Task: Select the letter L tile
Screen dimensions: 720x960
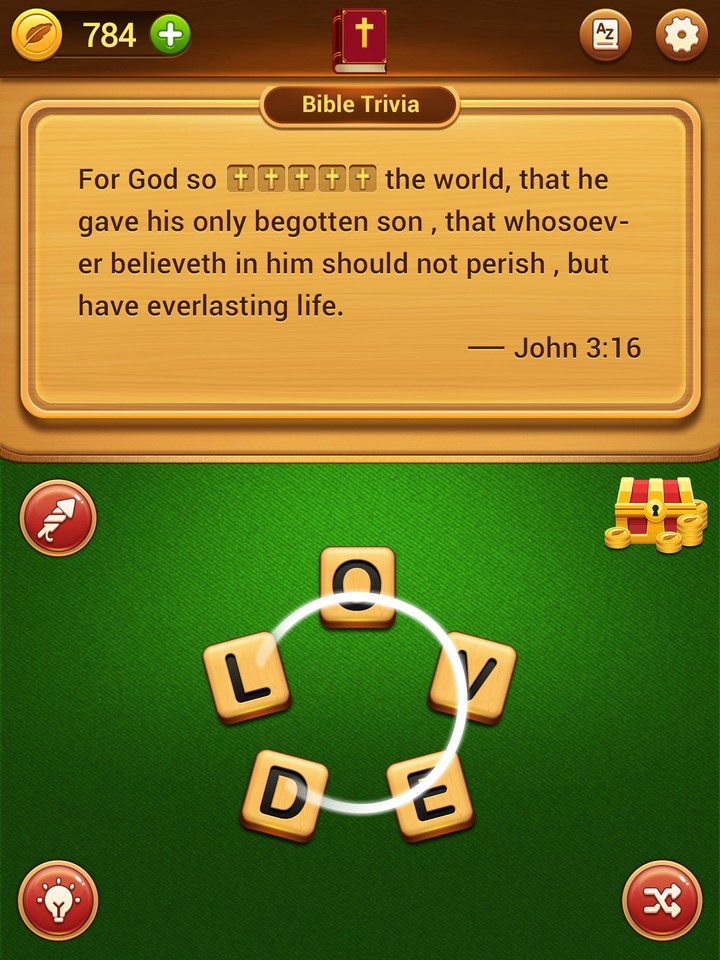Action: (246, 677)
